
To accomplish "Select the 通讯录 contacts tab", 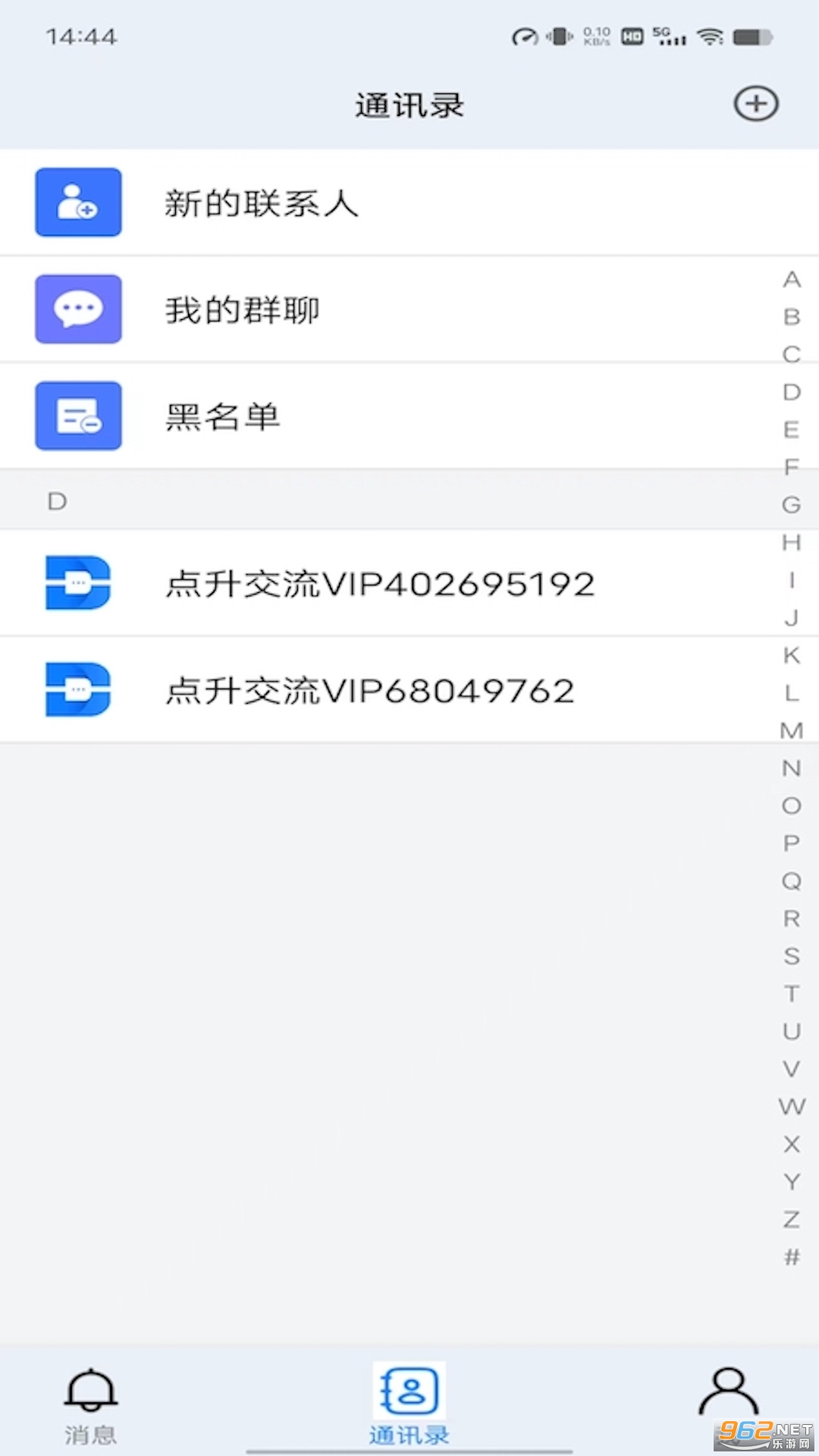I will click(x=409, y=1405).
